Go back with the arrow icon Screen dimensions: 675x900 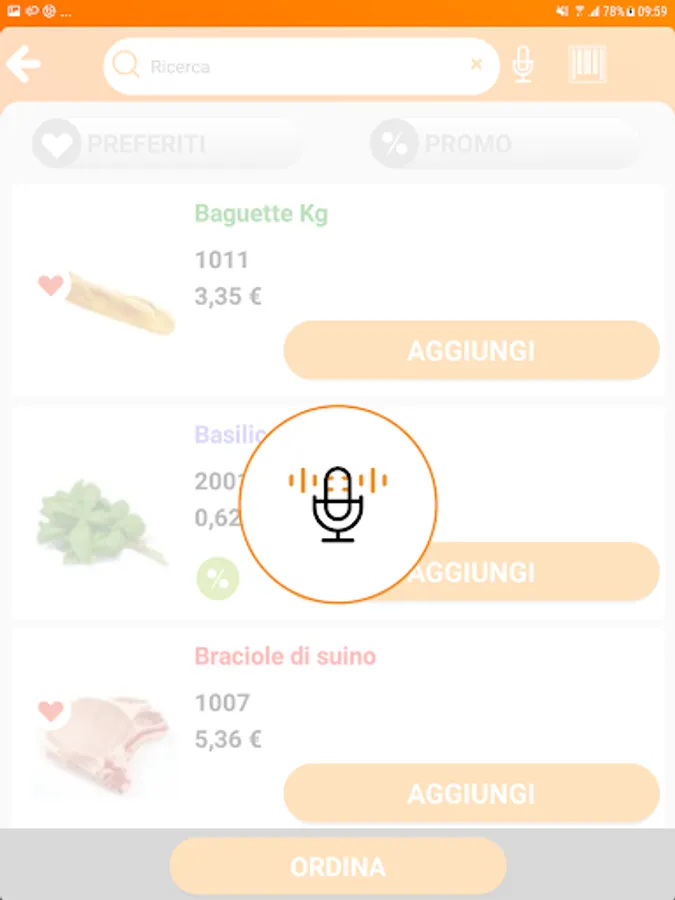[x=24, y=66]
